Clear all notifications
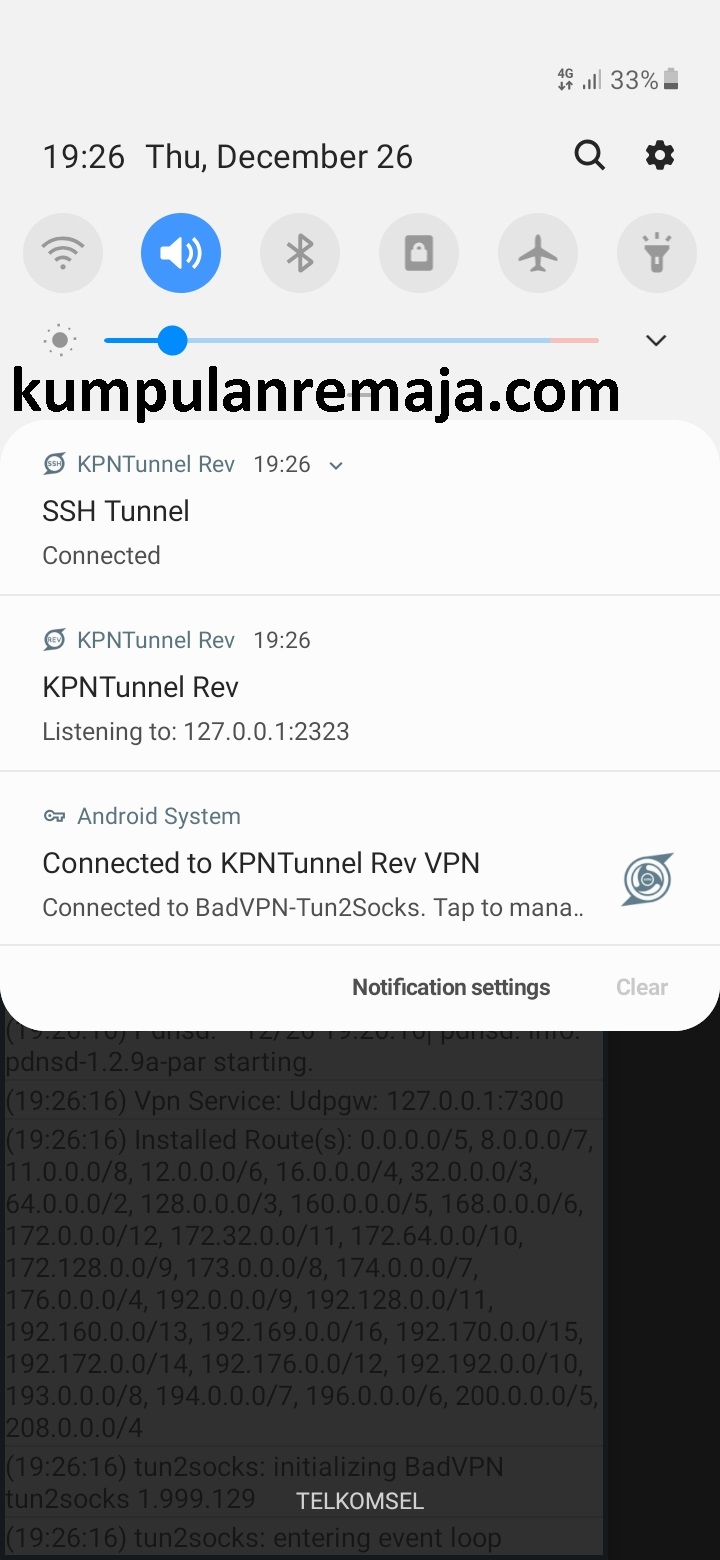This screenshot has height=1560, width=720. pyautogui.click(x=642, y=987)
